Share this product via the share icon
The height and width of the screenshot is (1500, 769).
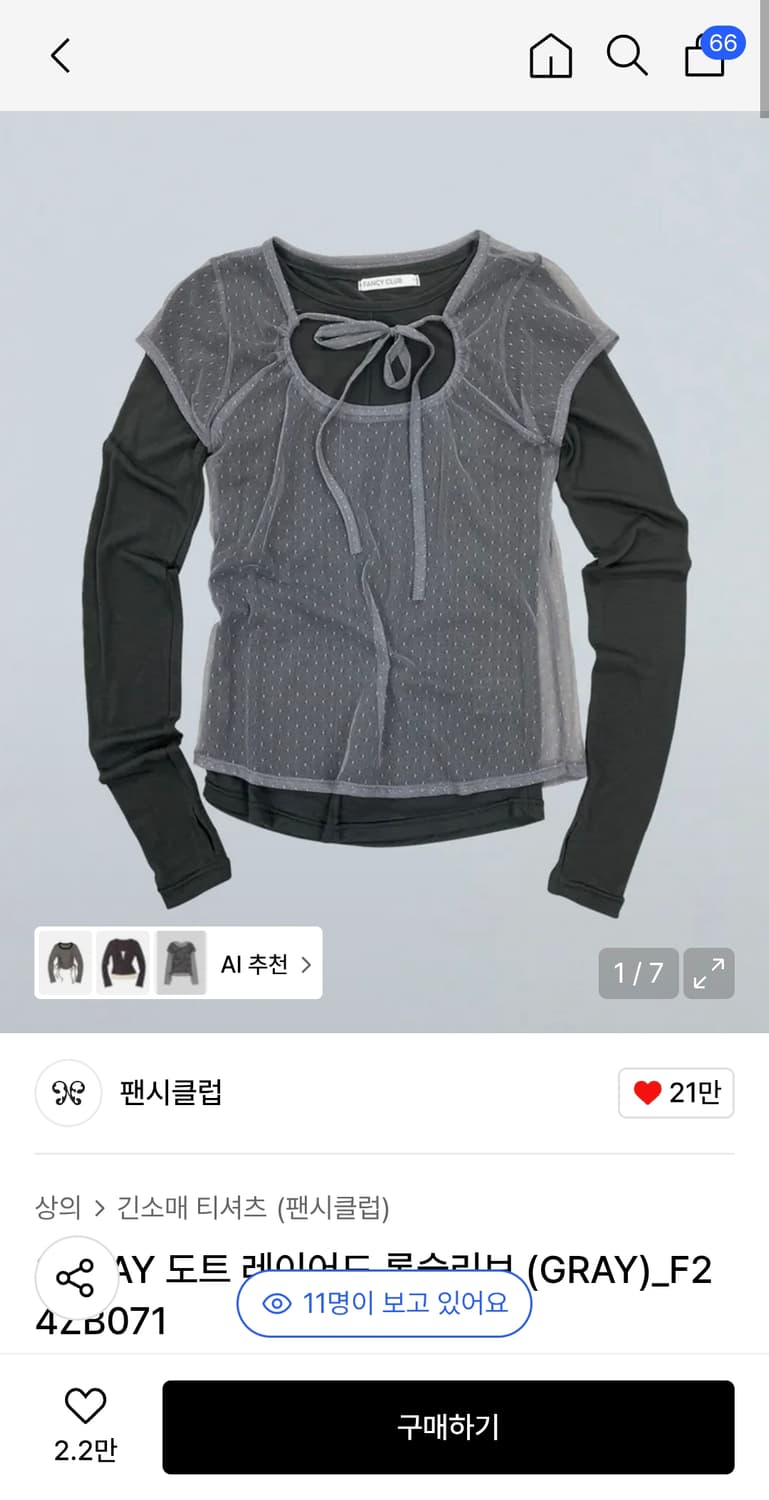click(x=77, y=1277)
